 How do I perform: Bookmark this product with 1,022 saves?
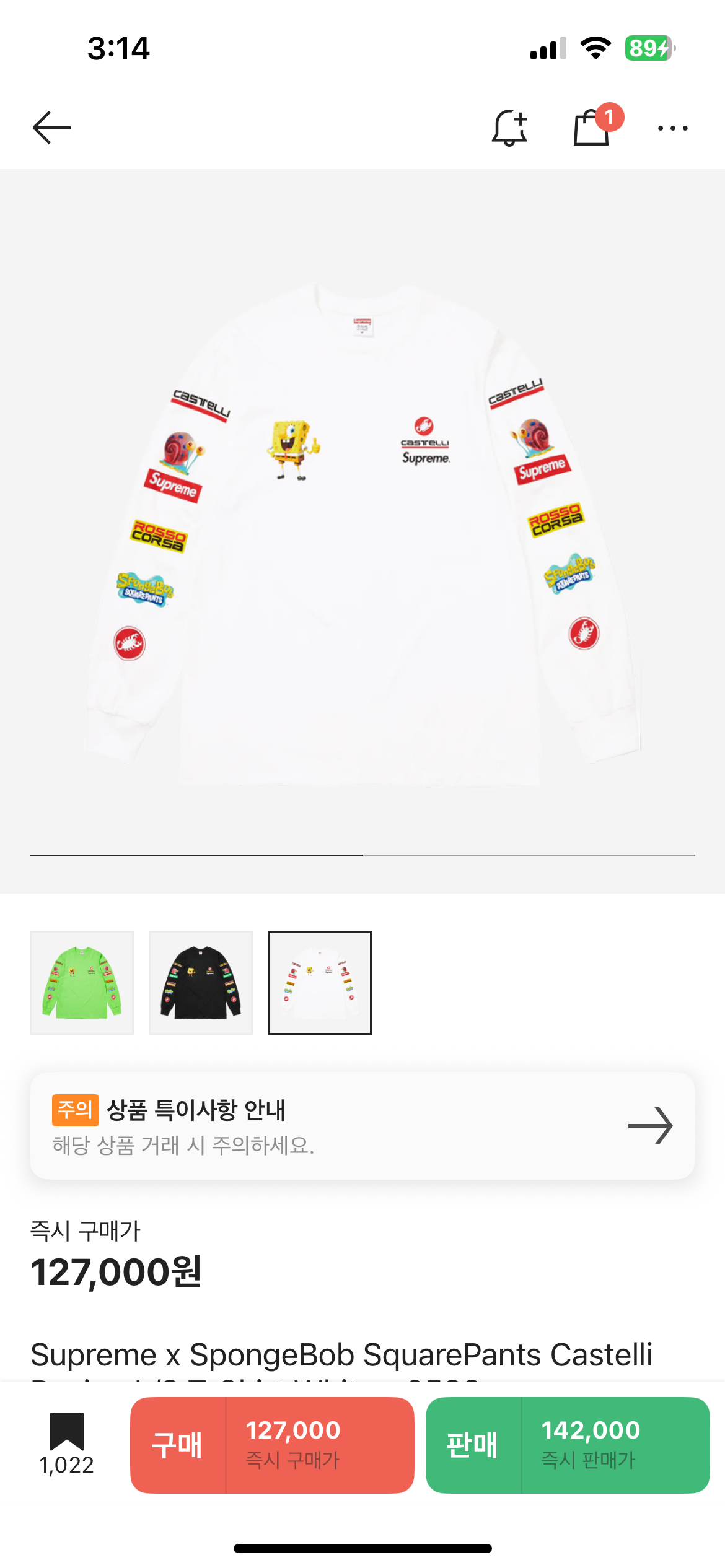(66, 1444)
